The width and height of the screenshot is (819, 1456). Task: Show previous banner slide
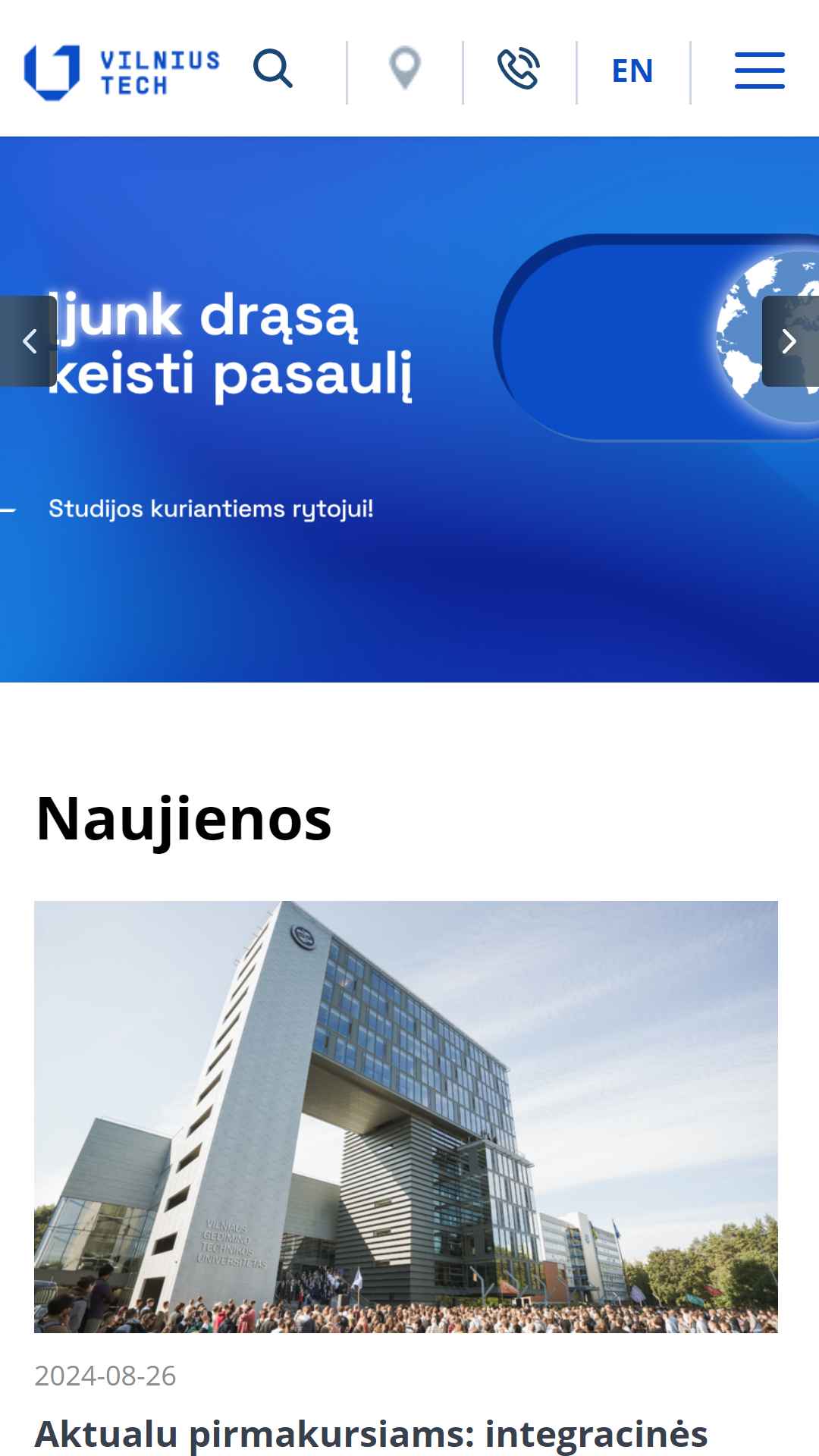(x=29, y=341)
